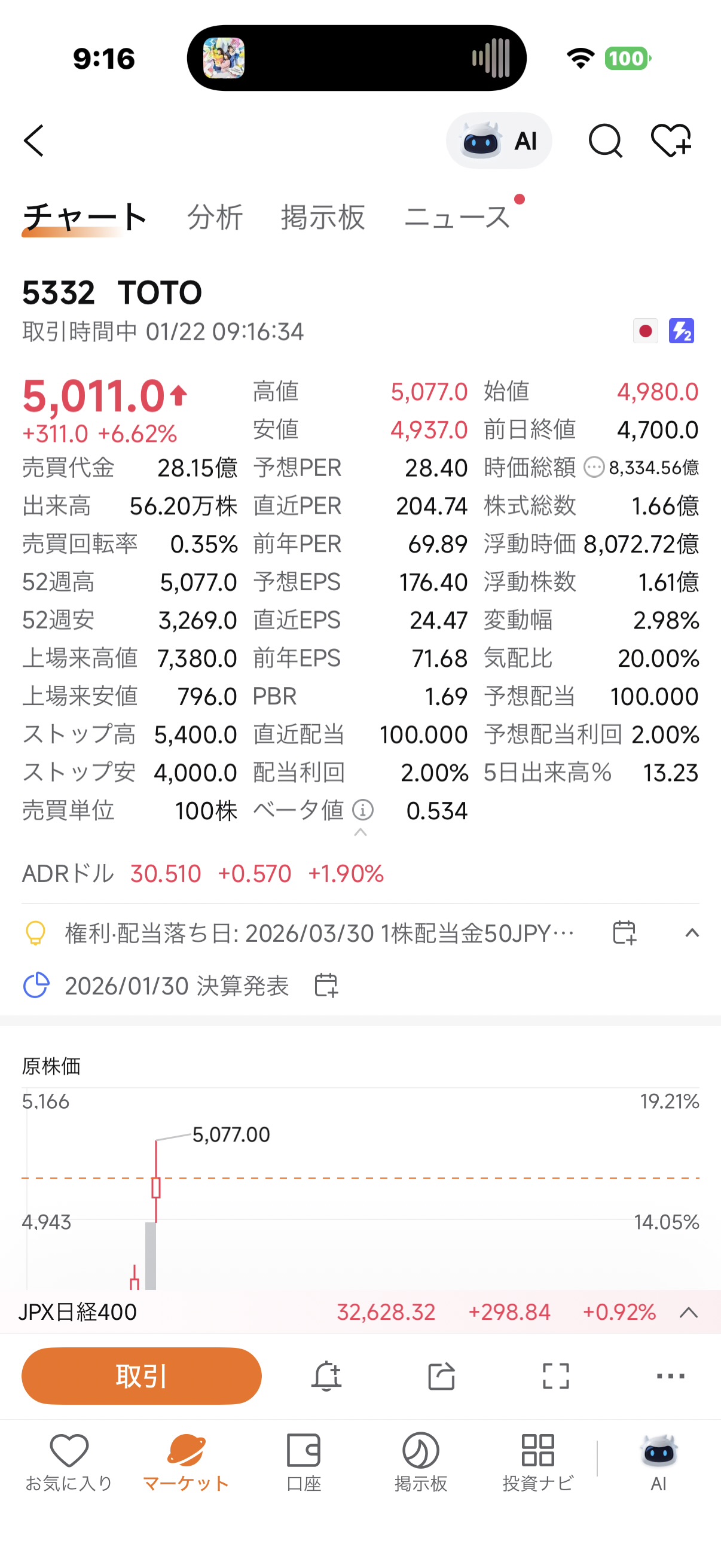
Task: Share this stock page
Action: [441, 1375]
